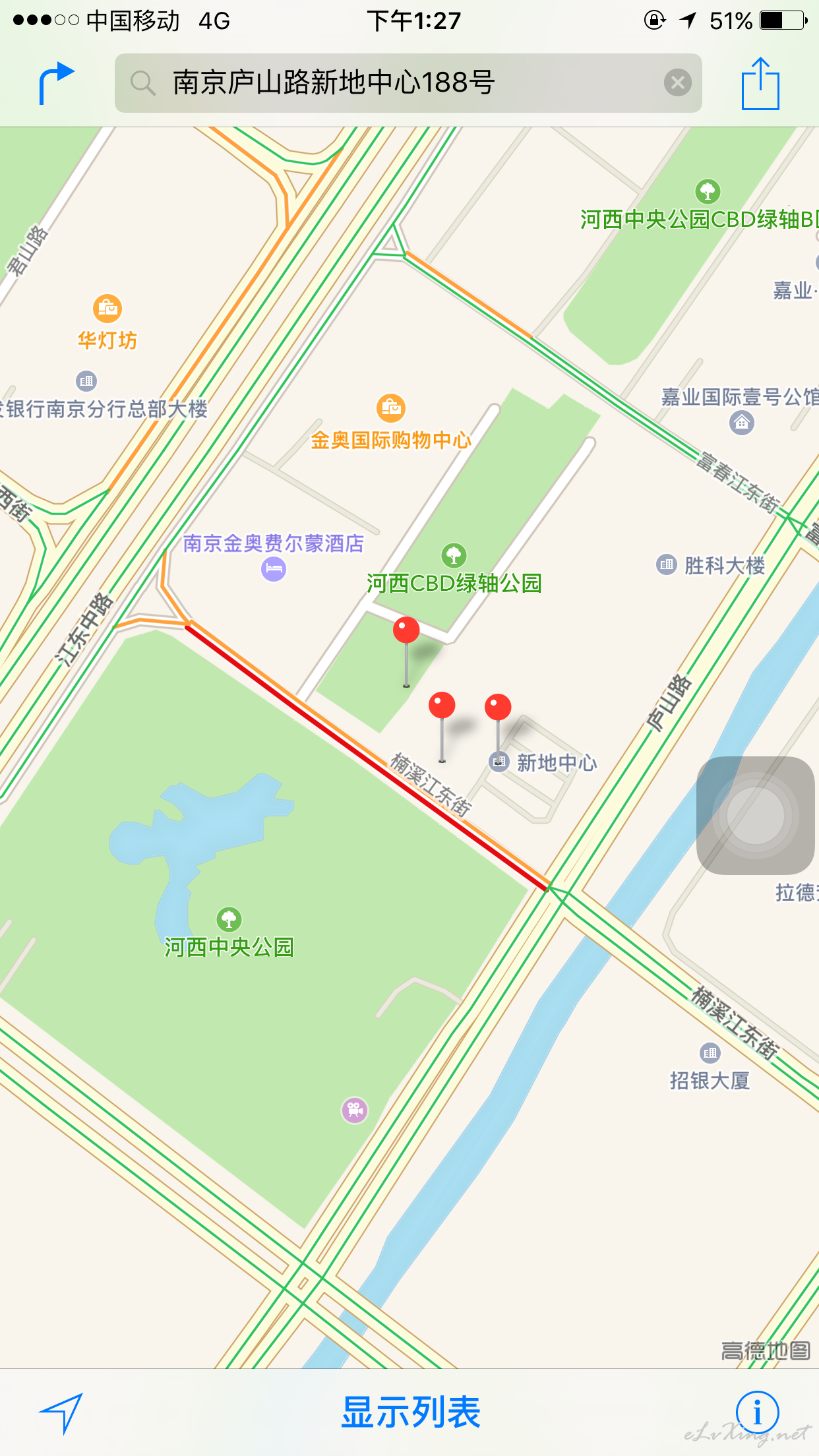
Task: Select the 河西中央公园 park marker
Action: (229, 919)
